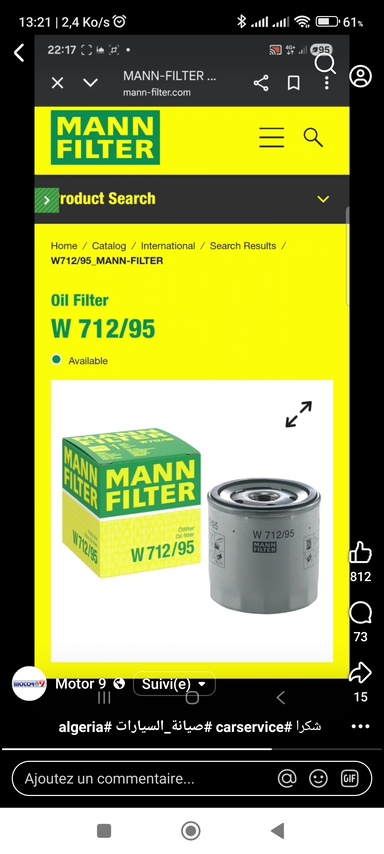Screen dimensions: 384x854
Task: Go back from the video viewer
Action: pyautogui.click(x=19, y=53)
